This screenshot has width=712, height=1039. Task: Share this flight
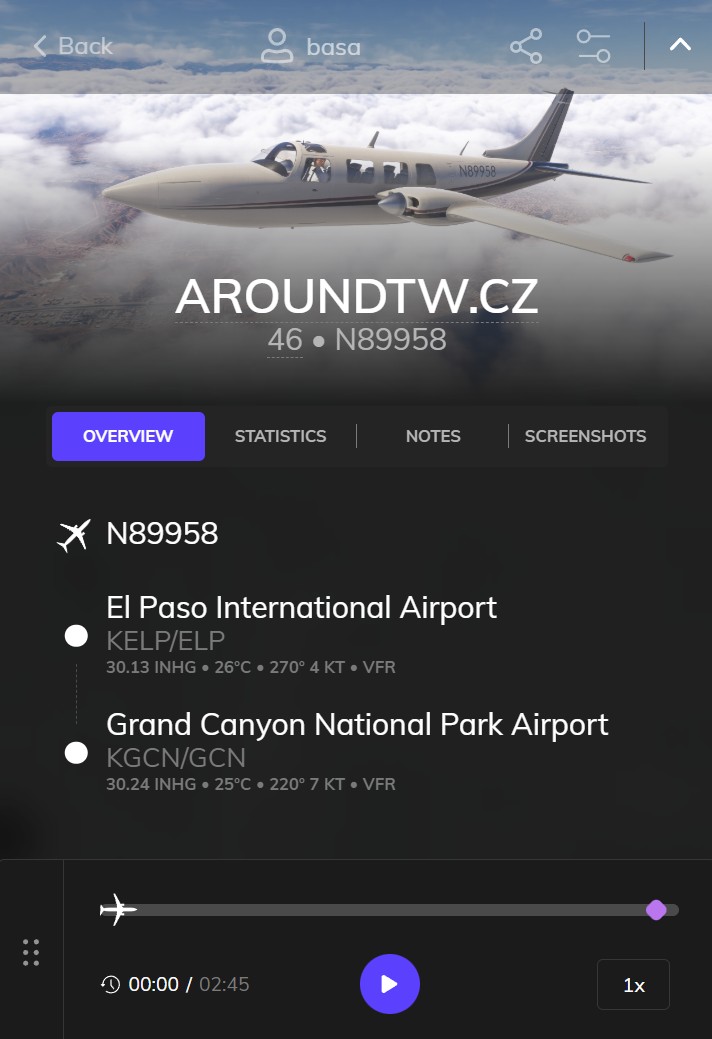[526, 46]
